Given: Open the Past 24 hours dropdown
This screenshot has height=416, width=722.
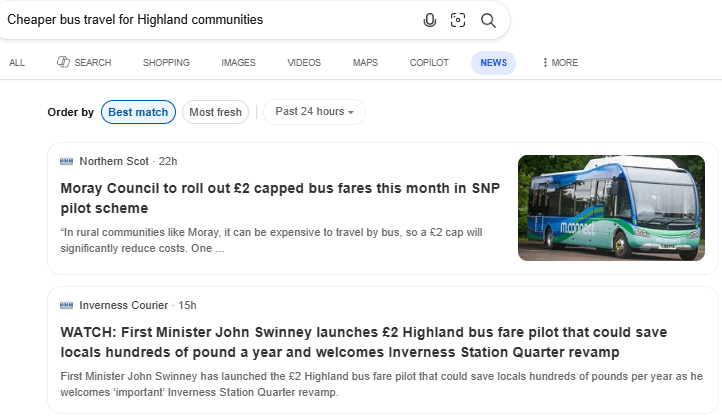Looking at the screenshot, I should pyautogui.click(x=314, y=112).
